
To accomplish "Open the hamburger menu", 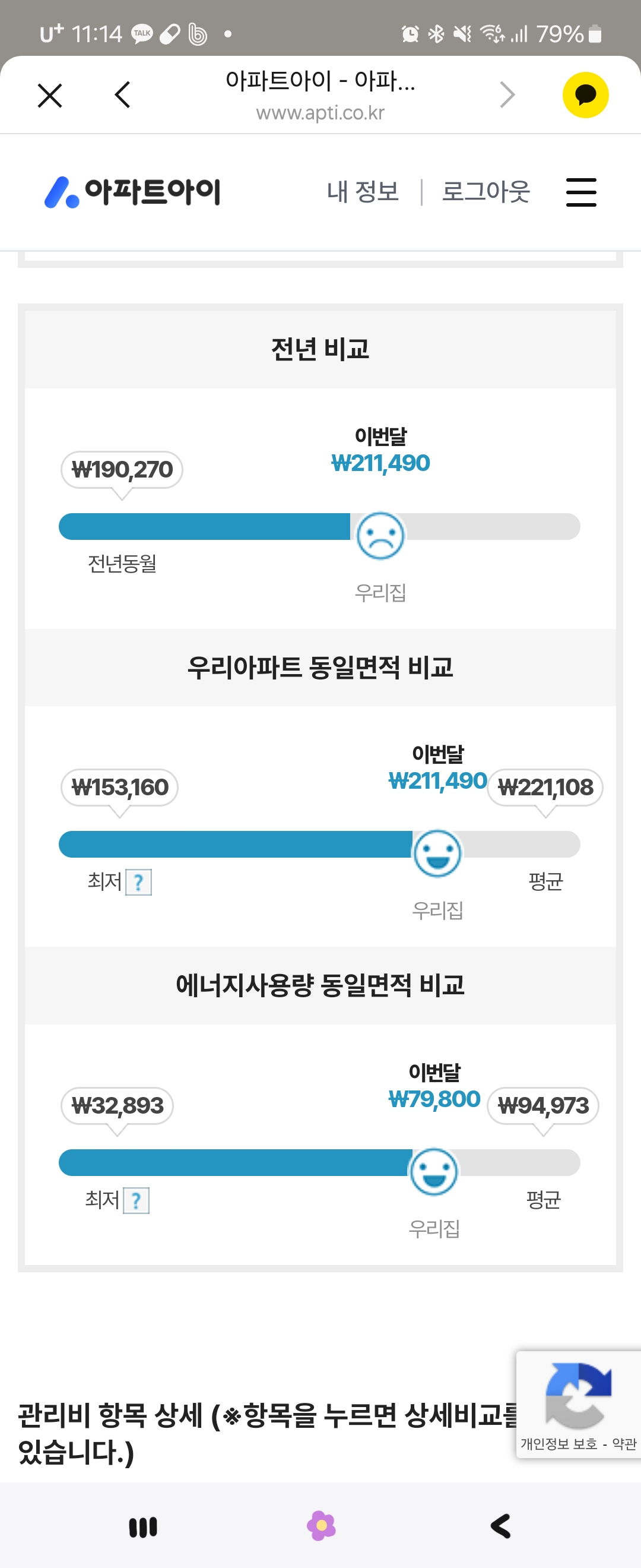I will [x=581, y=192].
